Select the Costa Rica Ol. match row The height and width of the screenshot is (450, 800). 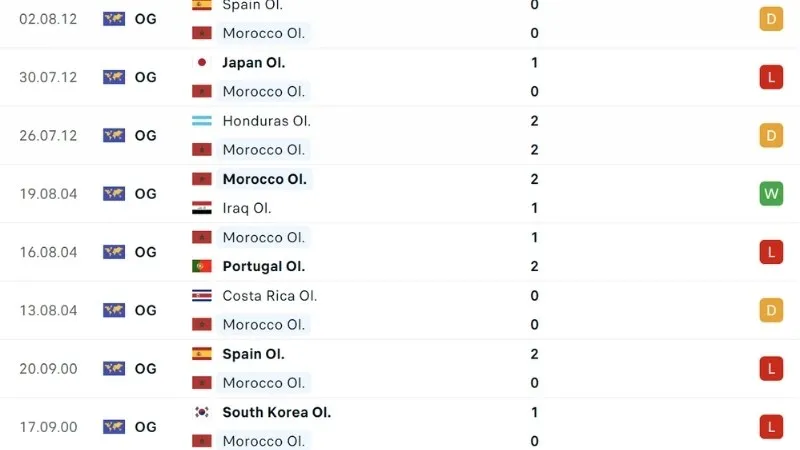coord(400,310)
